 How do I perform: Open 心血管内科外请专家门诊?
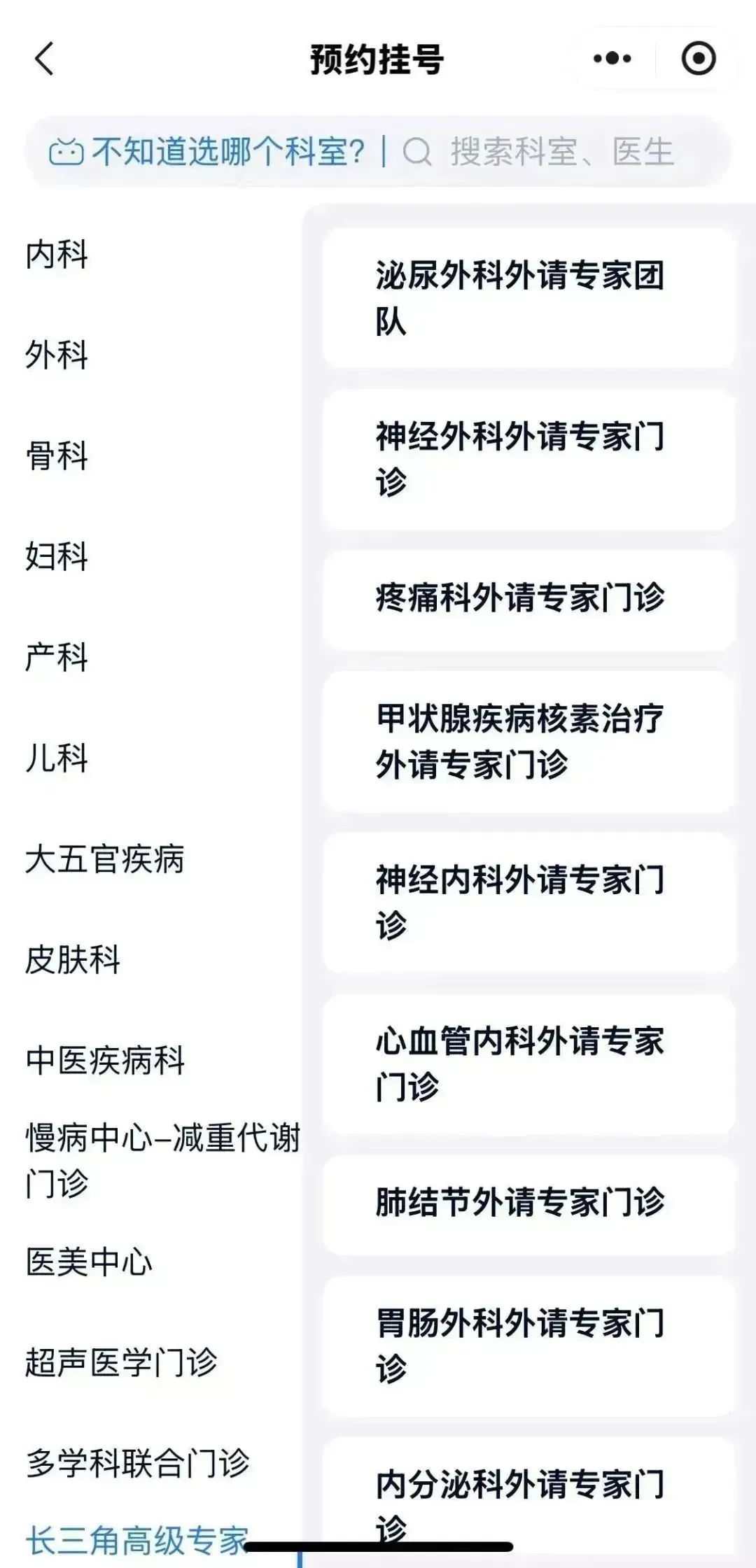pos(528,1064)
